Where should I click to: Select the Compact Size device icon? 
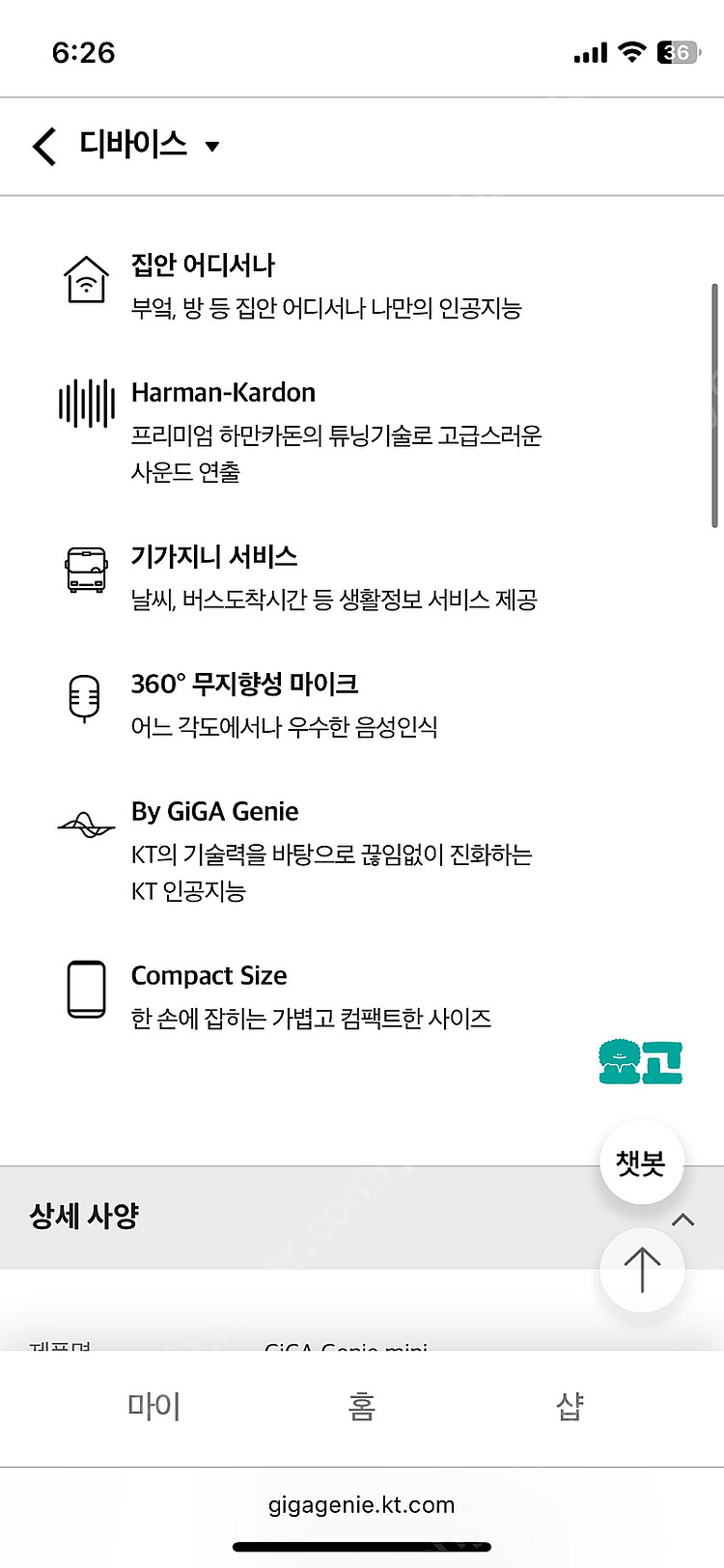tap(86, 989)
